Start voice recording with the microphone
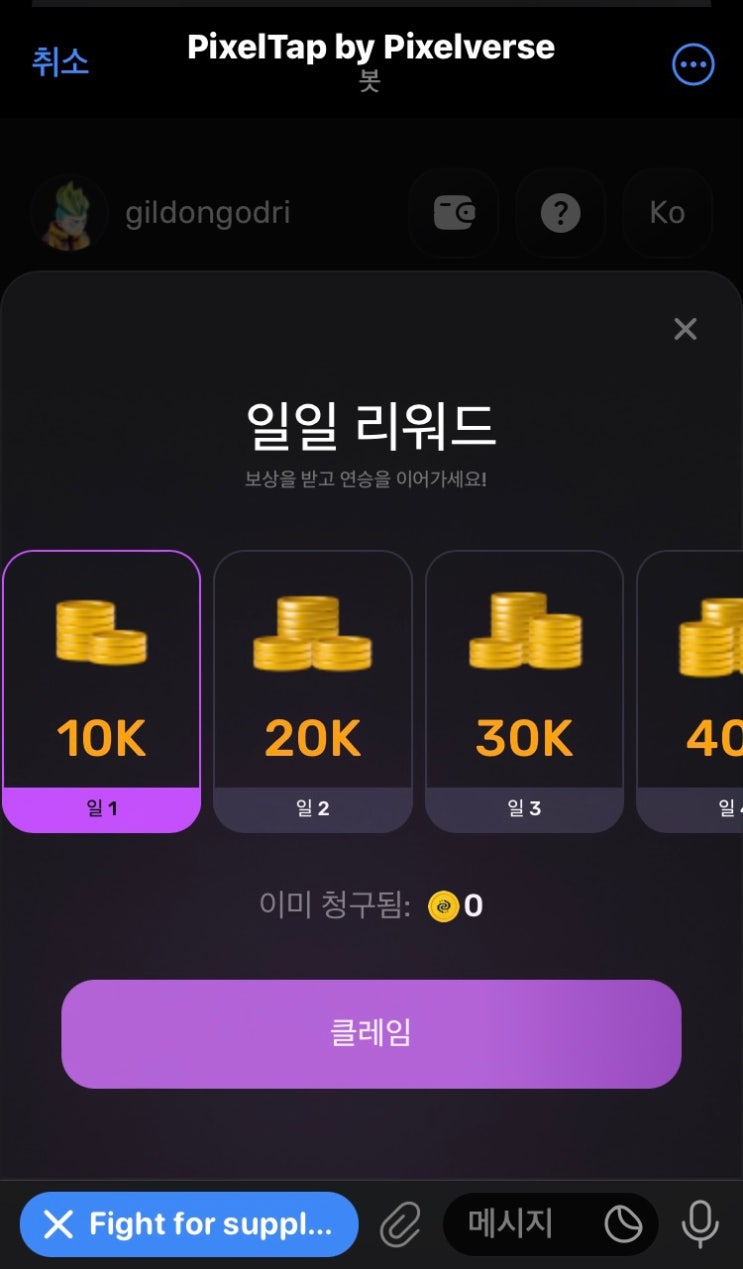The image size is (743, 1269). [699, 1223]
